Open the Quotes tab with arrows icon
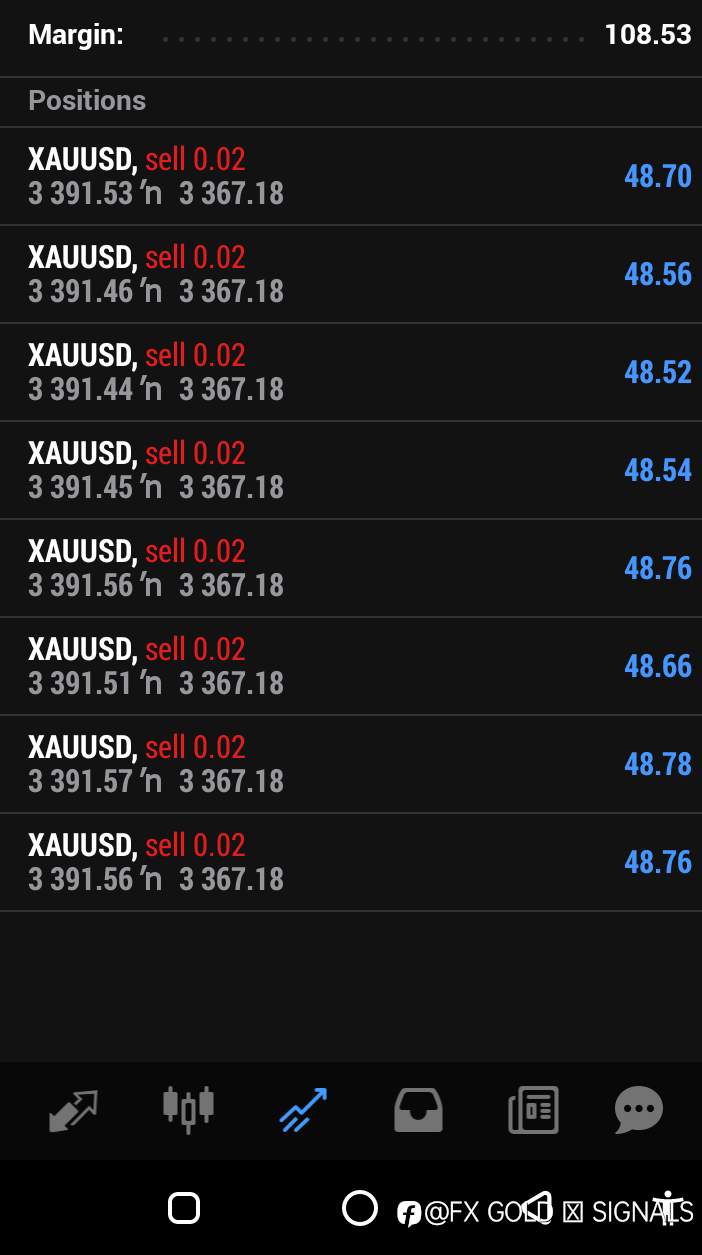The width and height of the screenshot is (702, 1255). coord(74,1110)
